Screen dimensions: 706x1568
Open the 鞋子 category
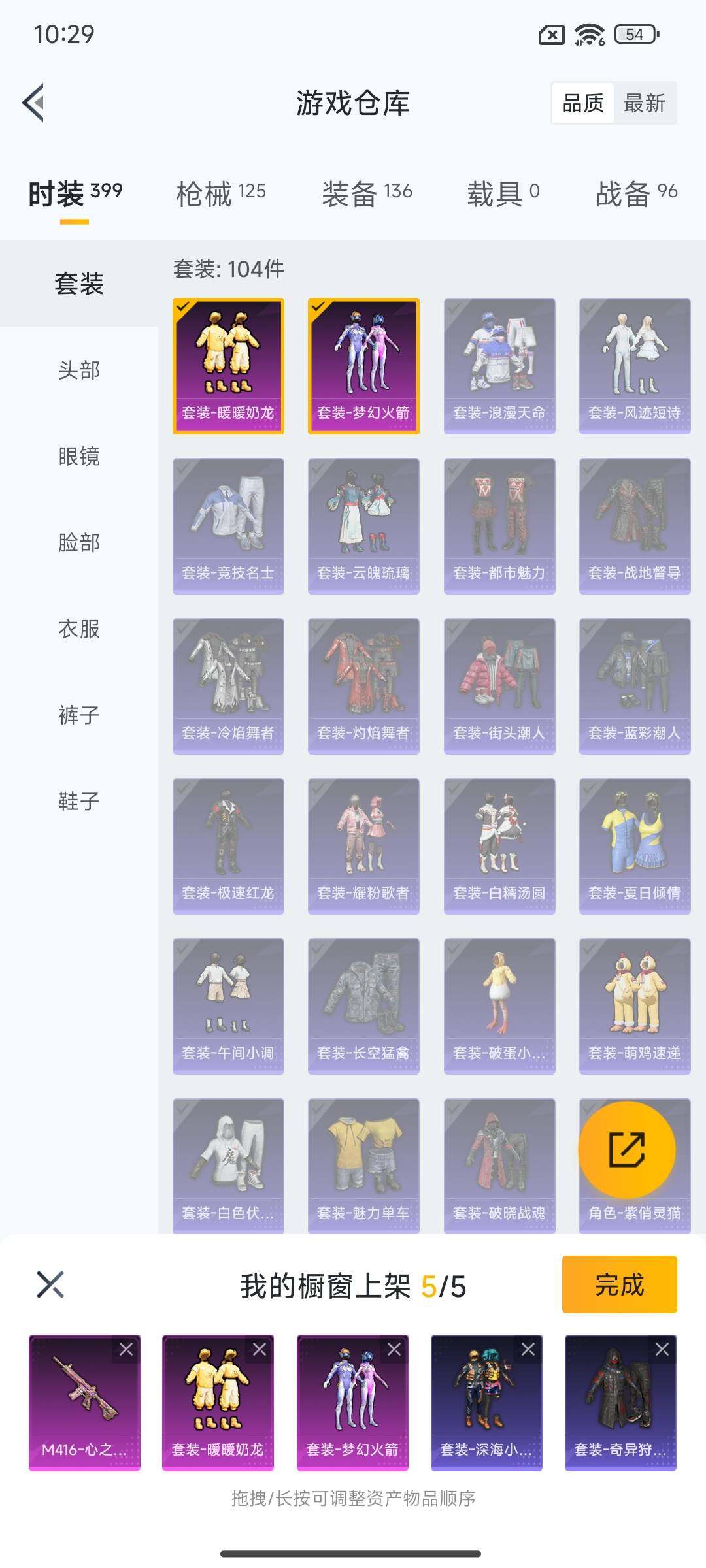coord(79,801)
